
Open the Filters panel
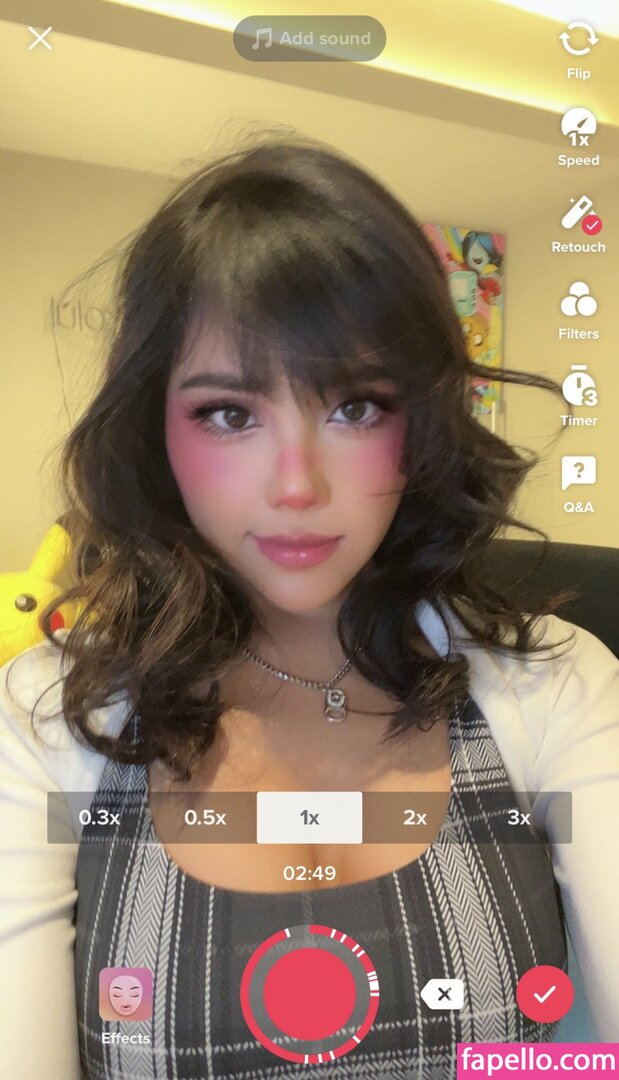pos(578,311)
